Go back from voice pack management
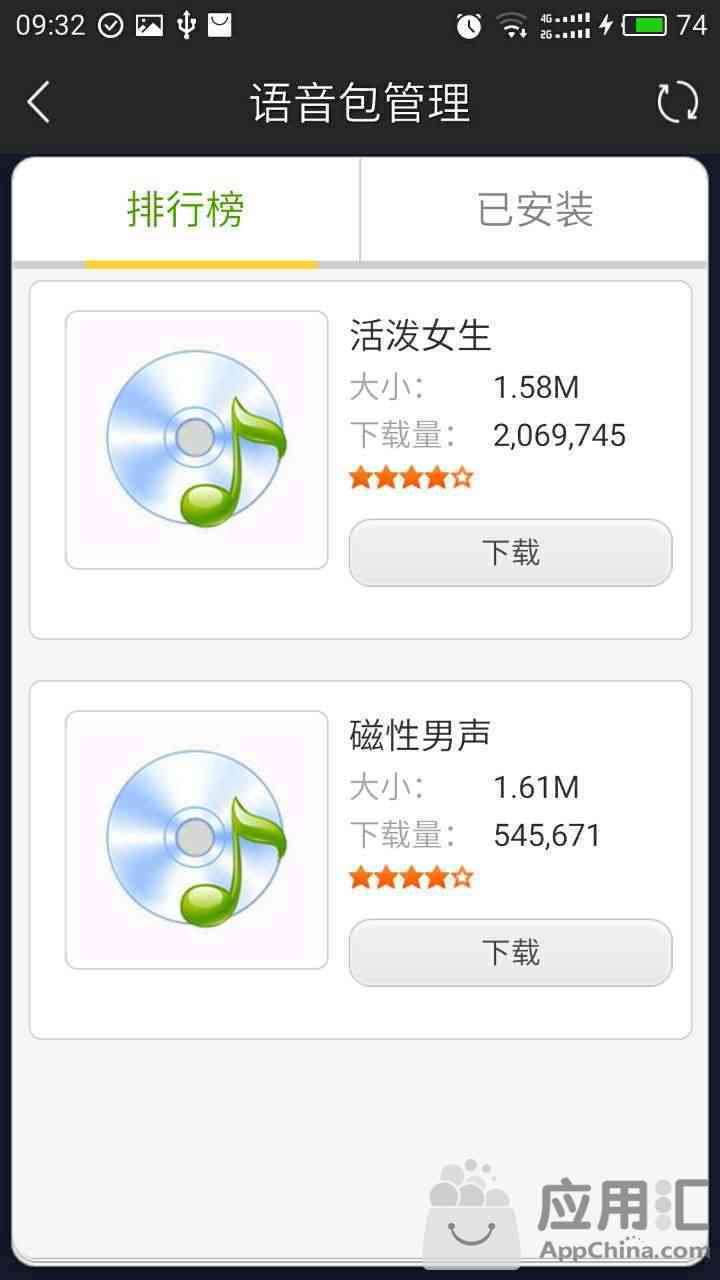The width and height of the screenshot is (720, 1280). tap(39, 102)
